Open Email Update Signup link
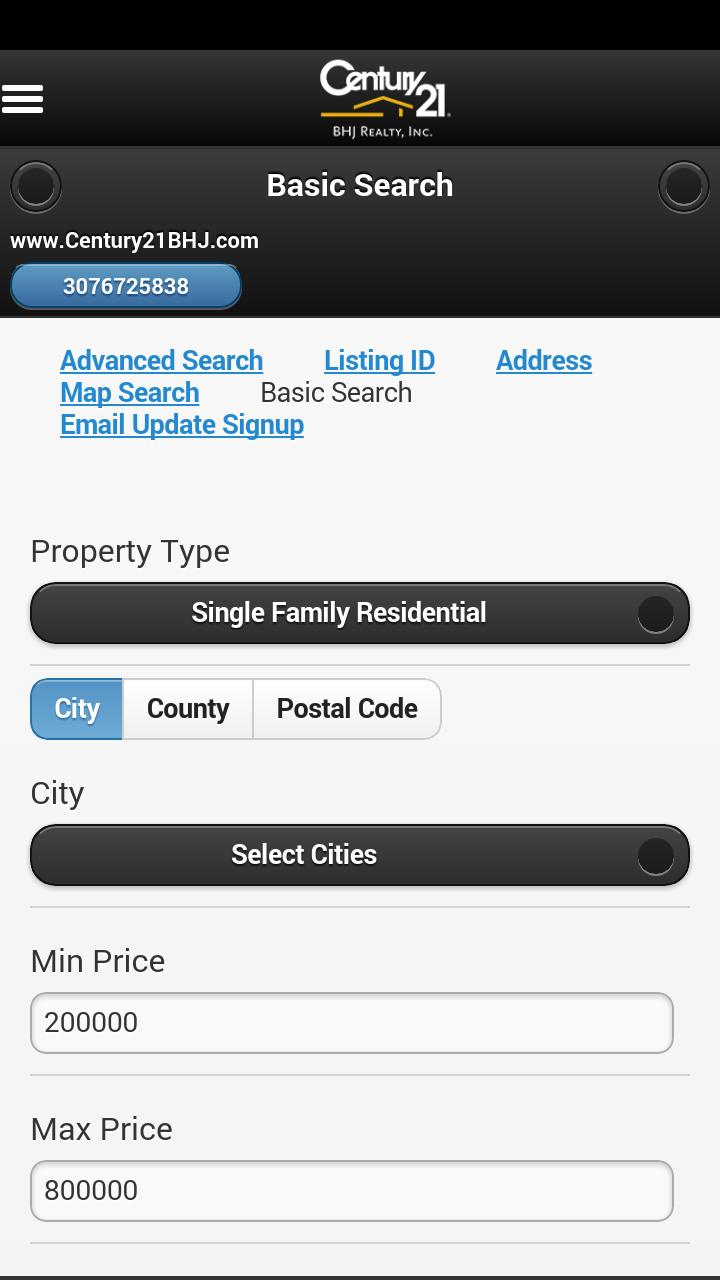Image resolution: width=720 pixels, height=1280 pixels. tap(182, 424)
